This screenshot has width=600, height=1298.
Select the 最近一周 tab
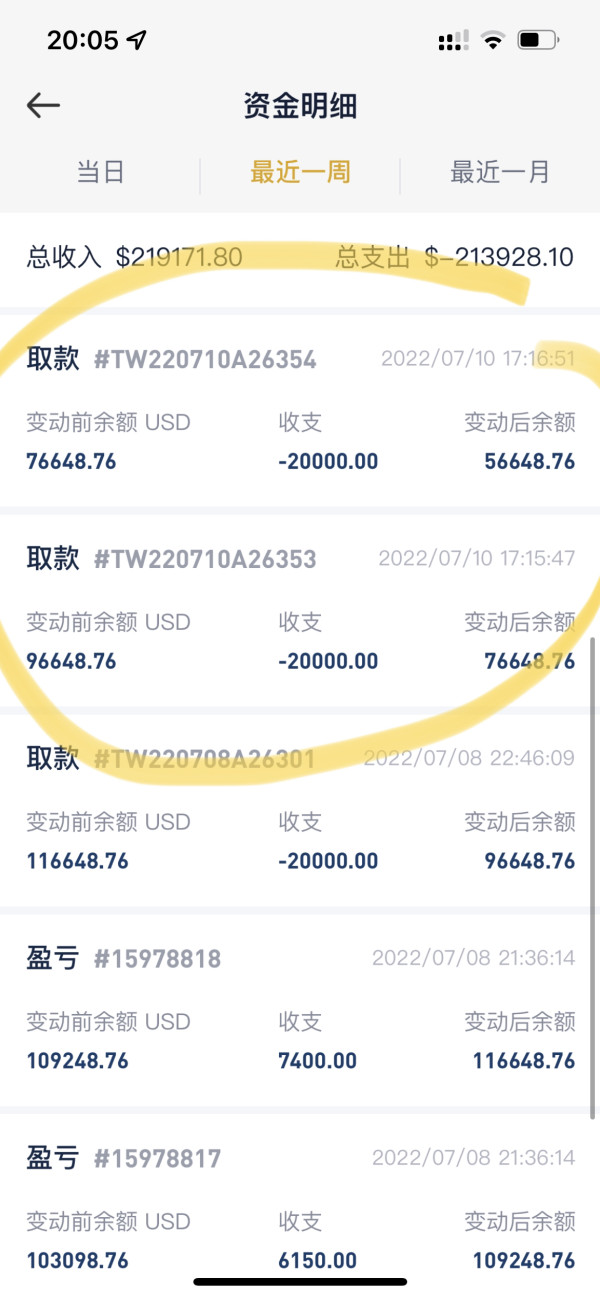pos(300,172)
